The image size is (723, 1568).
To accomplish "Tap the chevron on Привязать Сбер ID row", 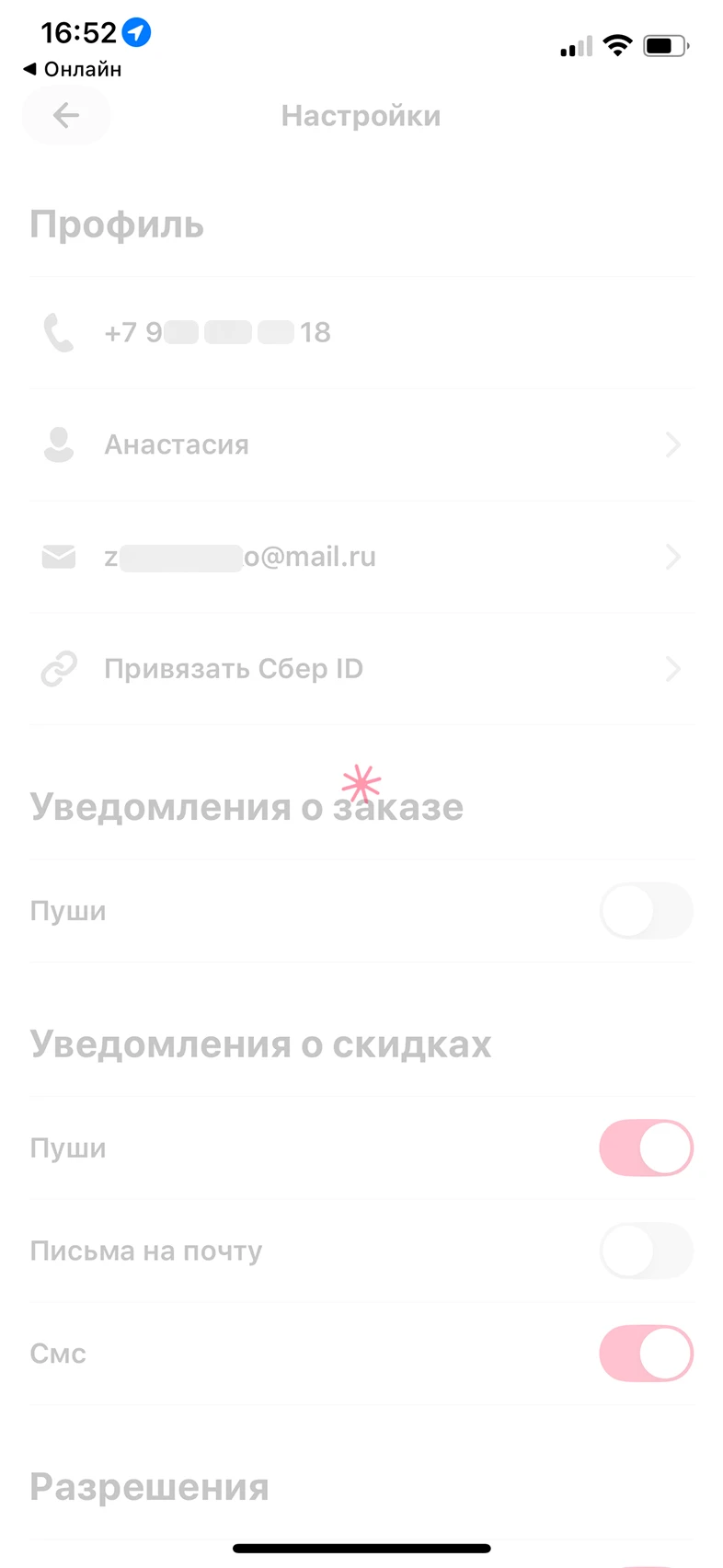I will point(672,668).
